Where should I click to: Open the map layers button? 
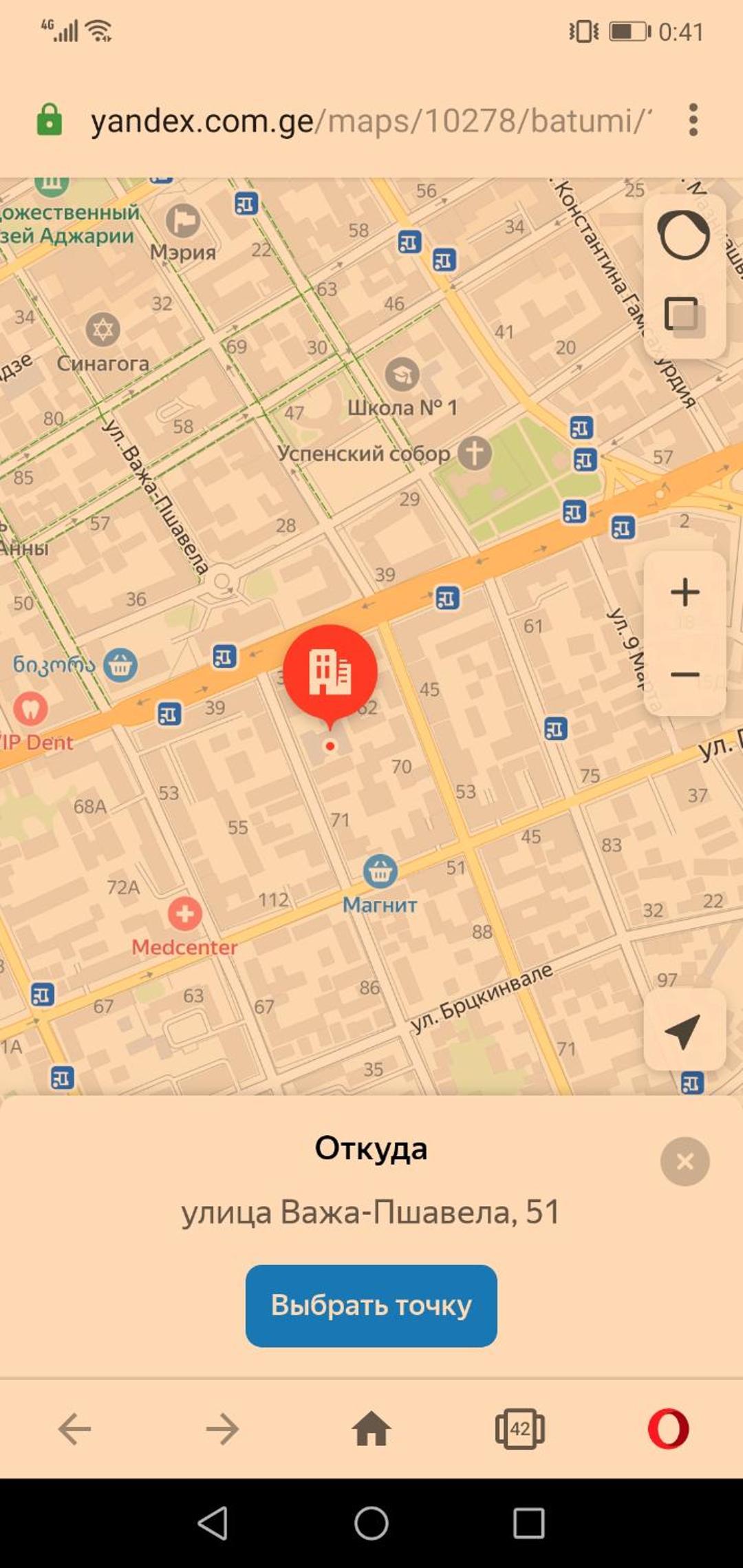point(684,315)
